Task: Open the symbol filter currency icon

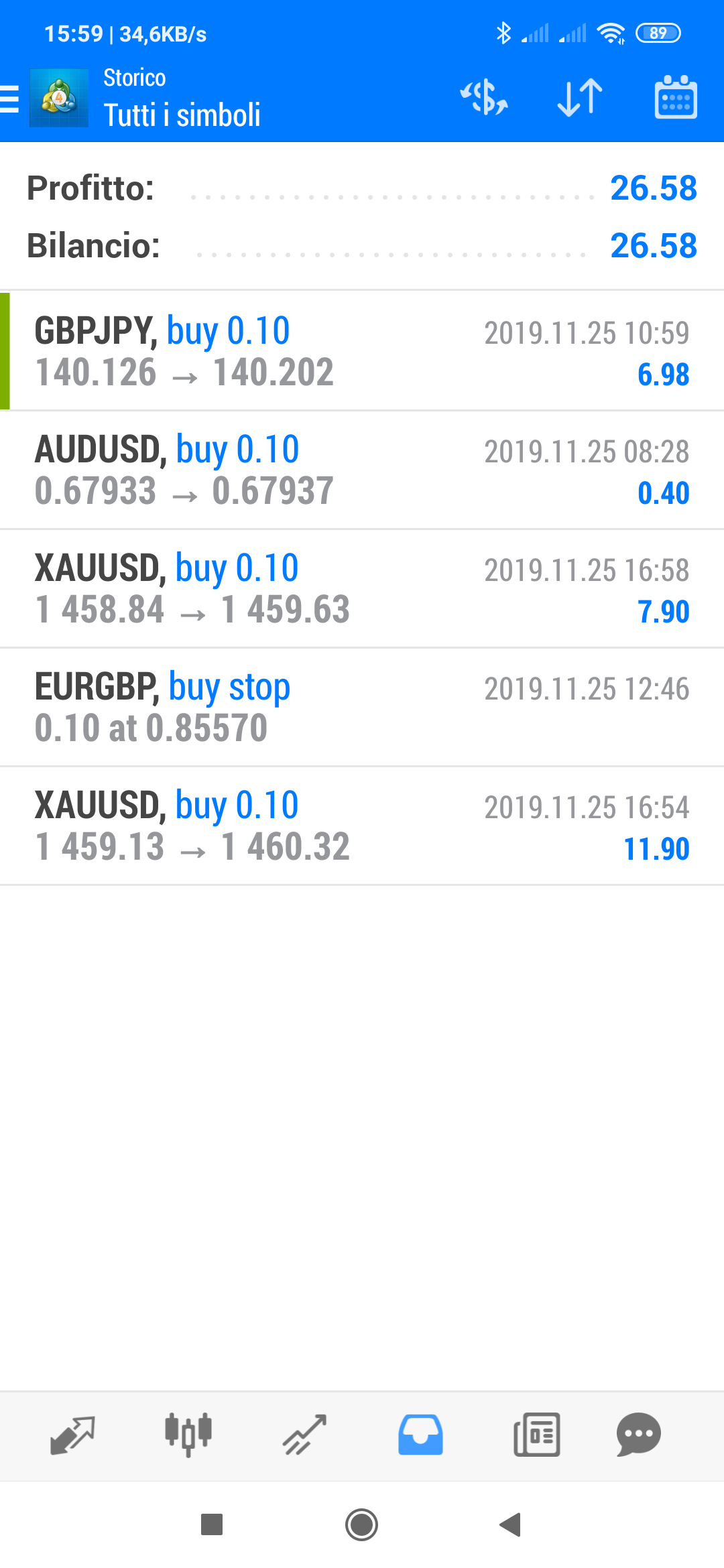Action: 484,98
